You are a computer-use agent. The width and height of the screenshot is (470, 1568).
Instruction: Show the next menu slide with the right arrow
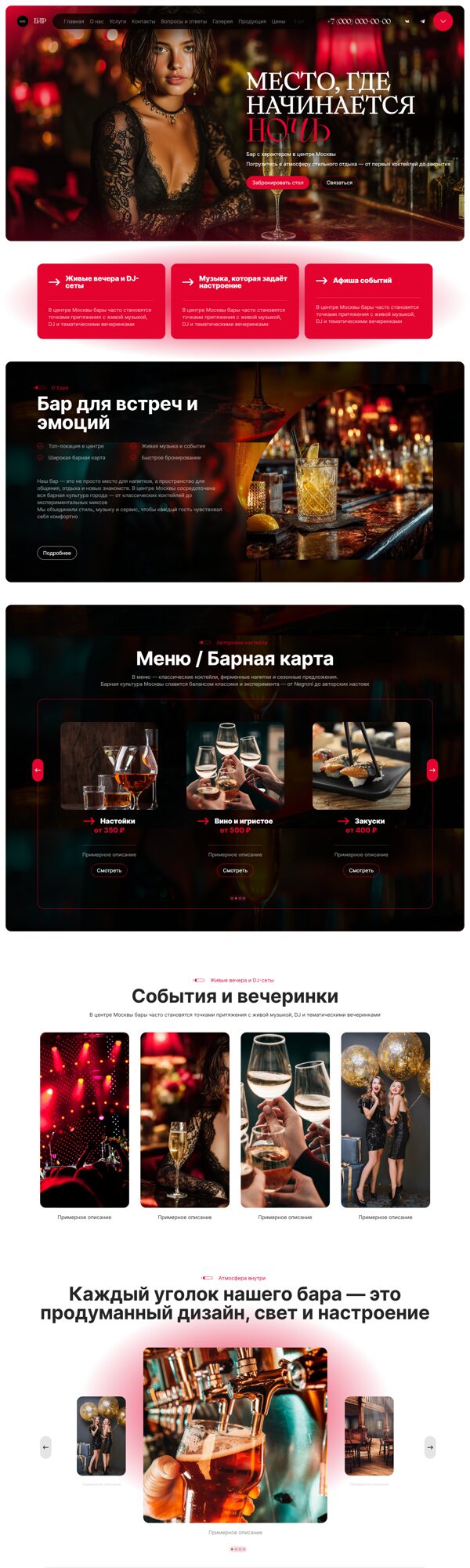tap(432, 770)
